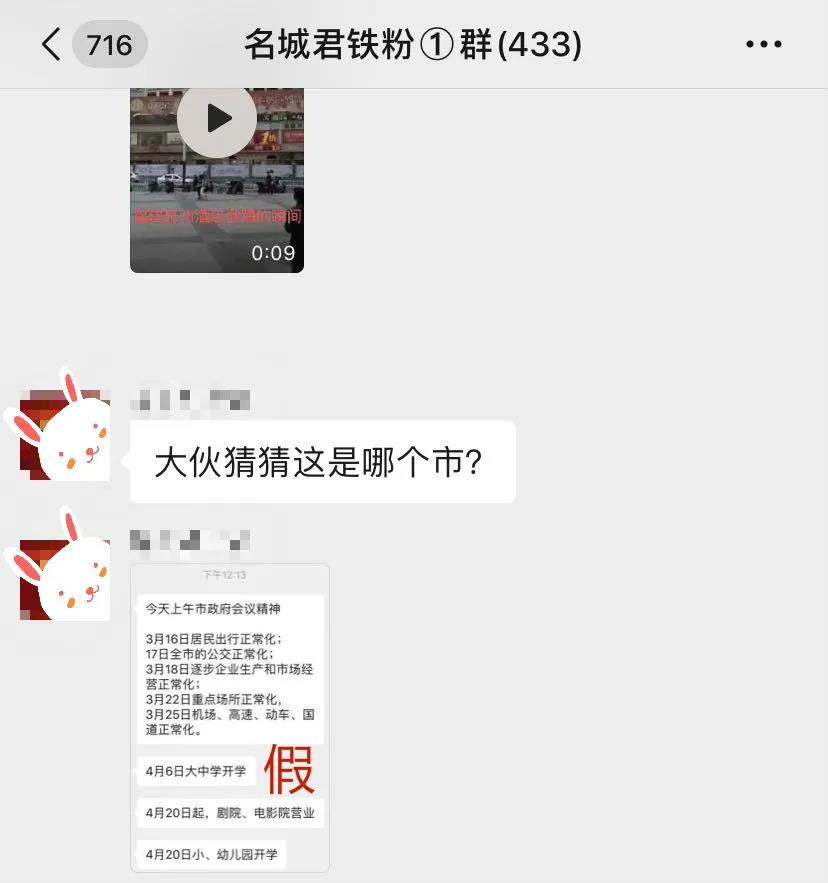Go back to the chat list

pyautogui.click(x=52, y=44)
